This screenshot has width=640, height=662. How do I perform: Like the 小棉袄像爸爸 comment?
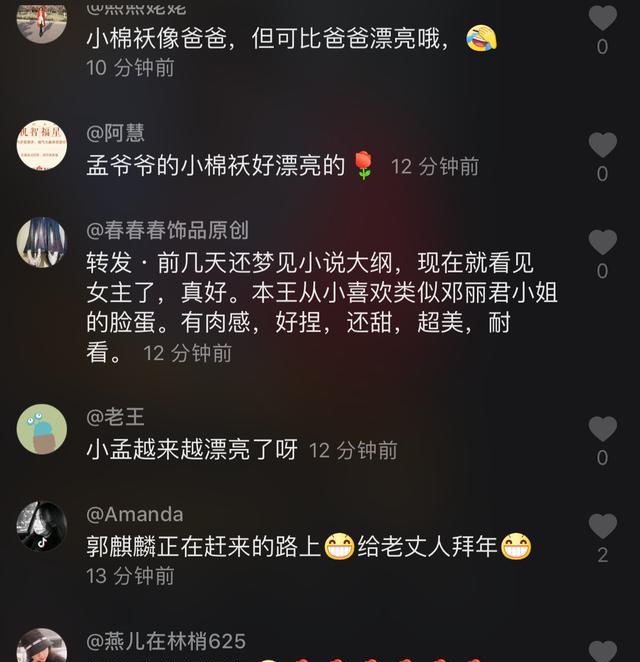(x=602, y=18)
